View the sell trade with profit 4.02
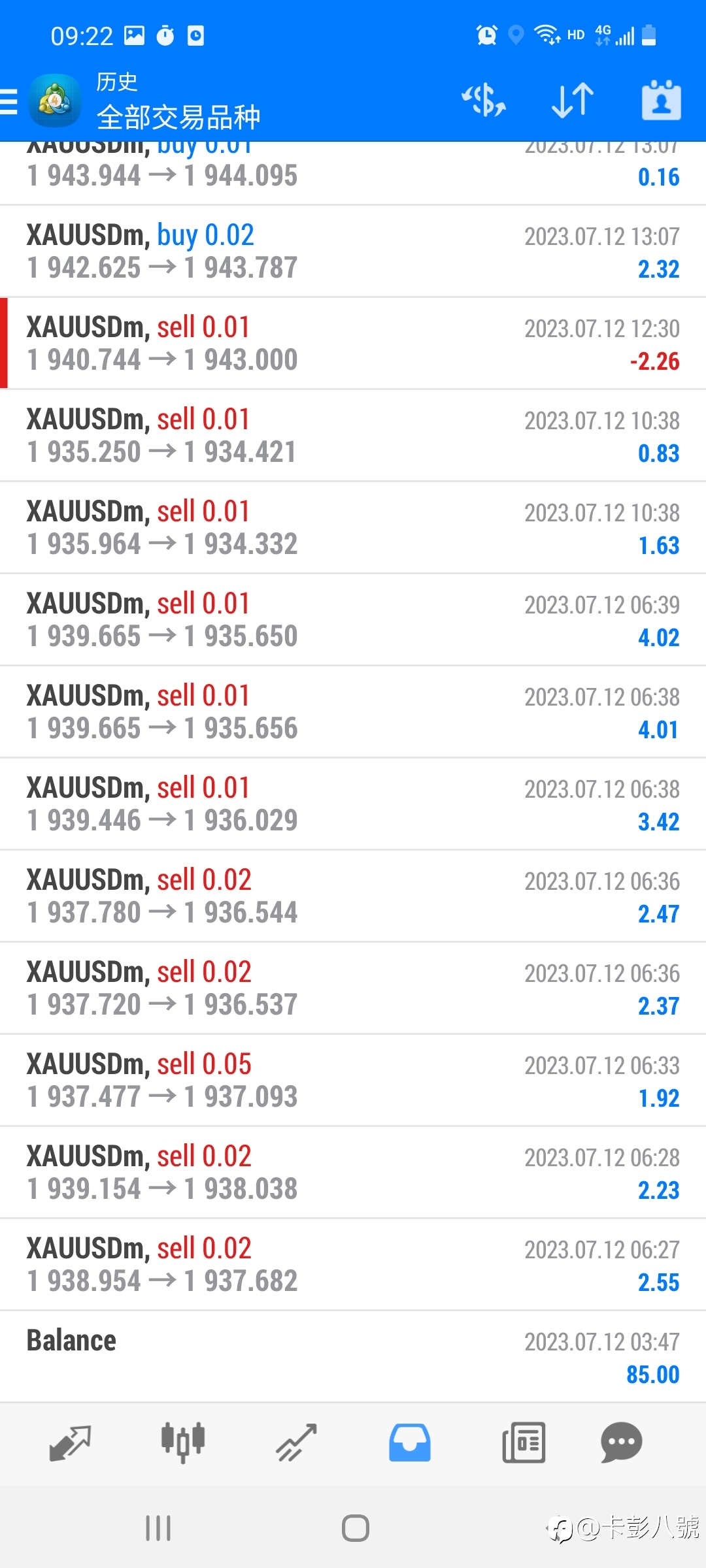 353,620
